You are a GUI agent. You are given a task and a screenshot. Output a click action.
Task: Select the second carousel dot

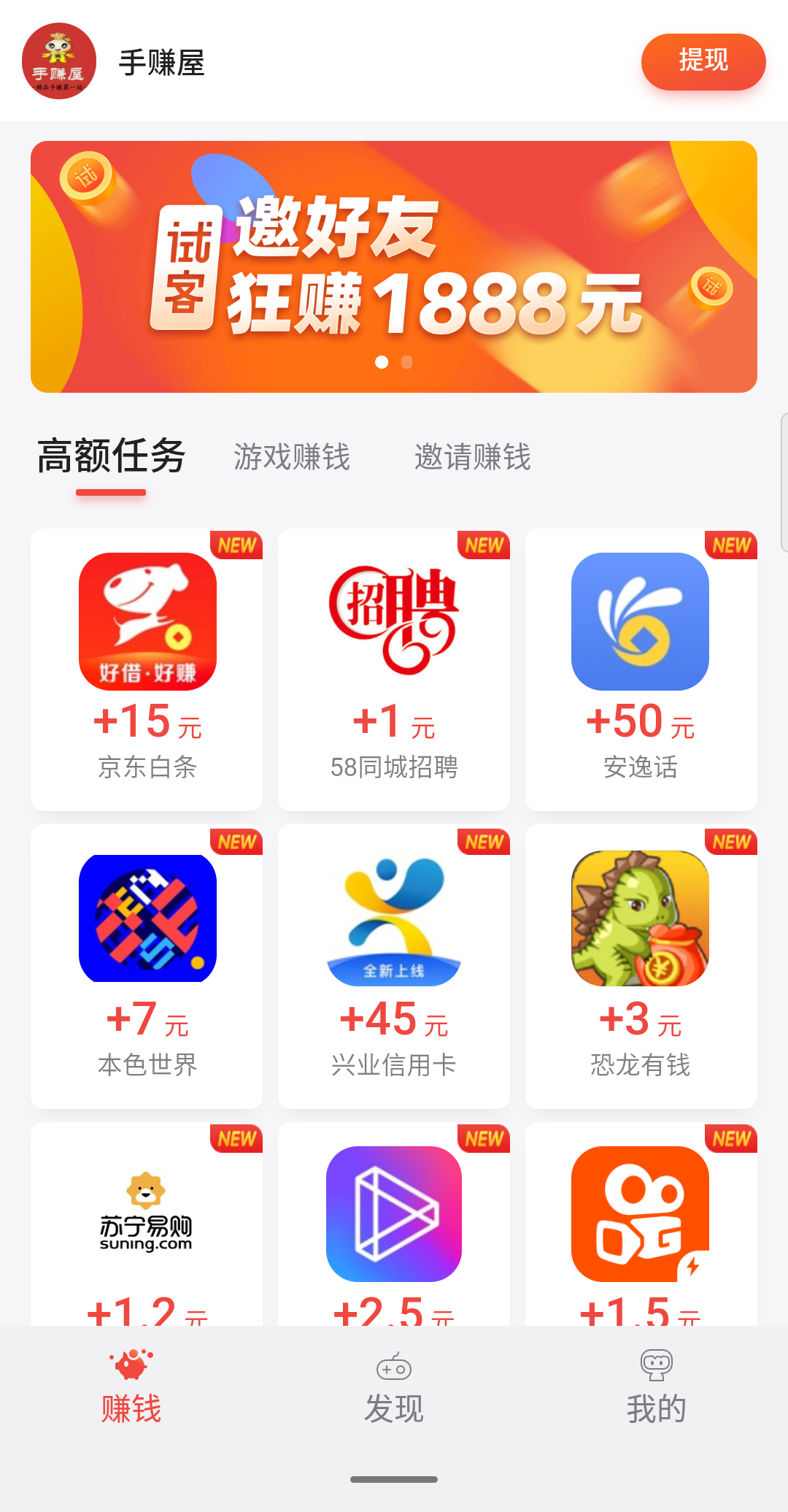[x=406, y=361]
